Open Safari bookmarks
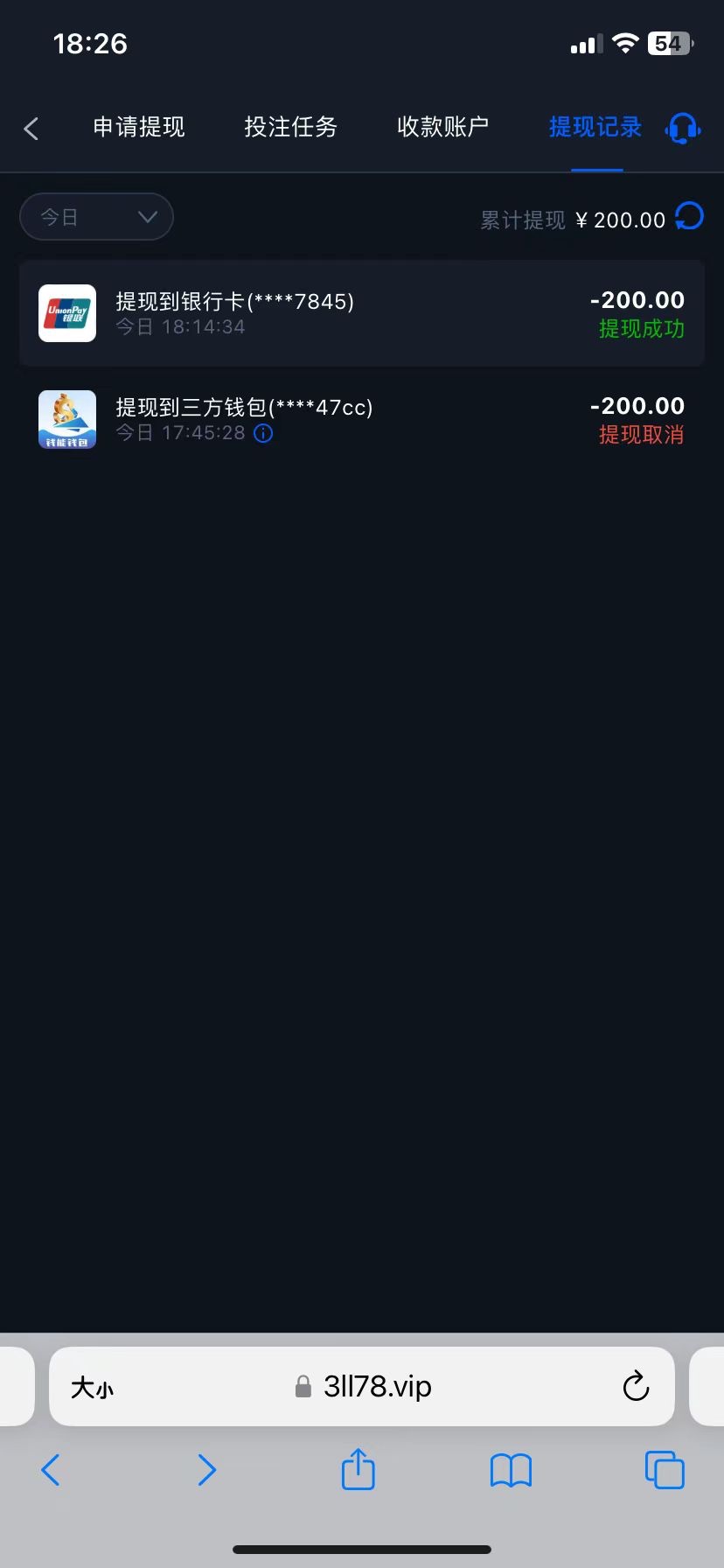 pos(512,1470)
